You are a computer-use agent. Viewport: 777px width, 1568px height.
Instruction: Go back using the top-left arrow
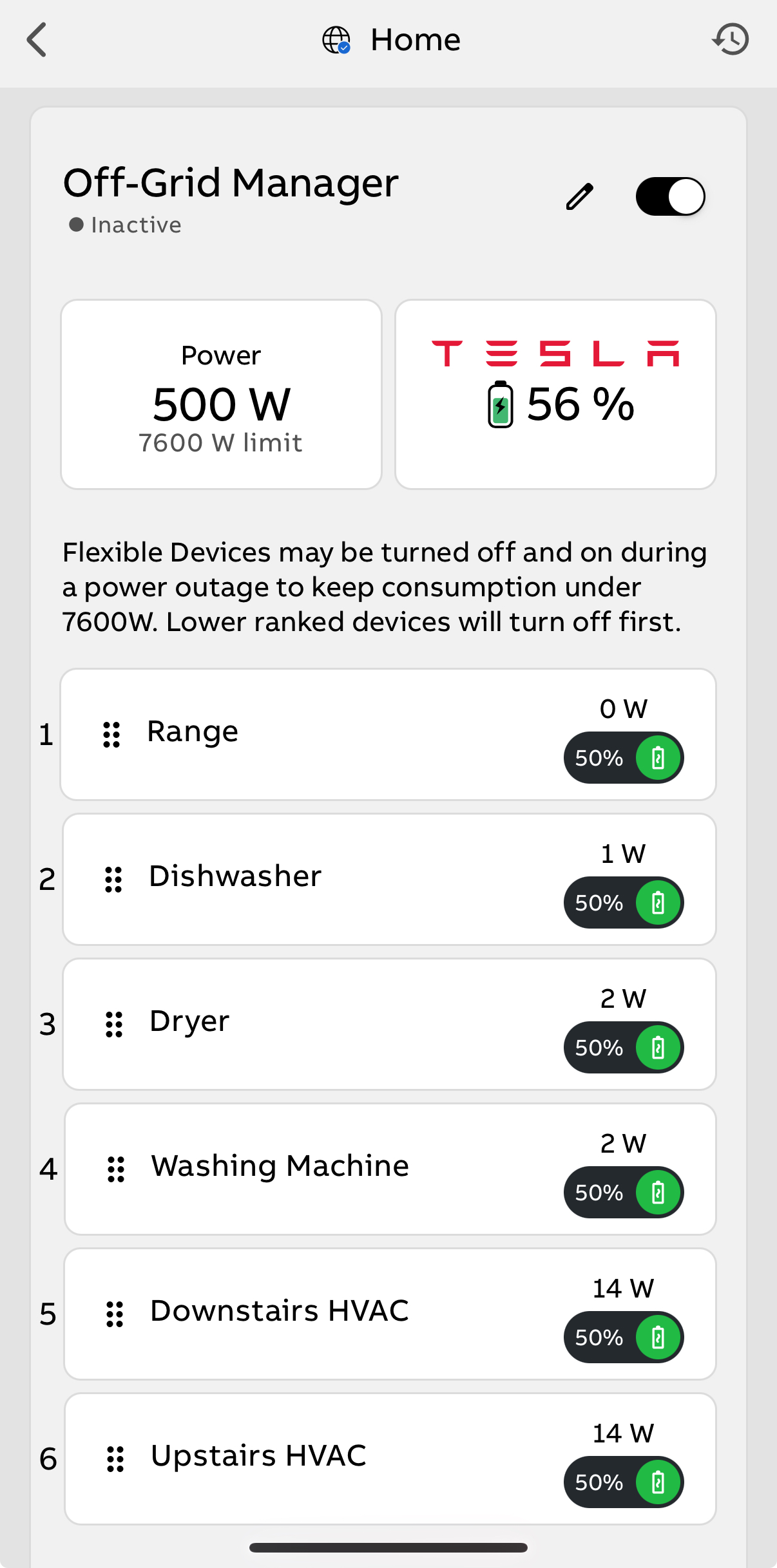[37, 40]
